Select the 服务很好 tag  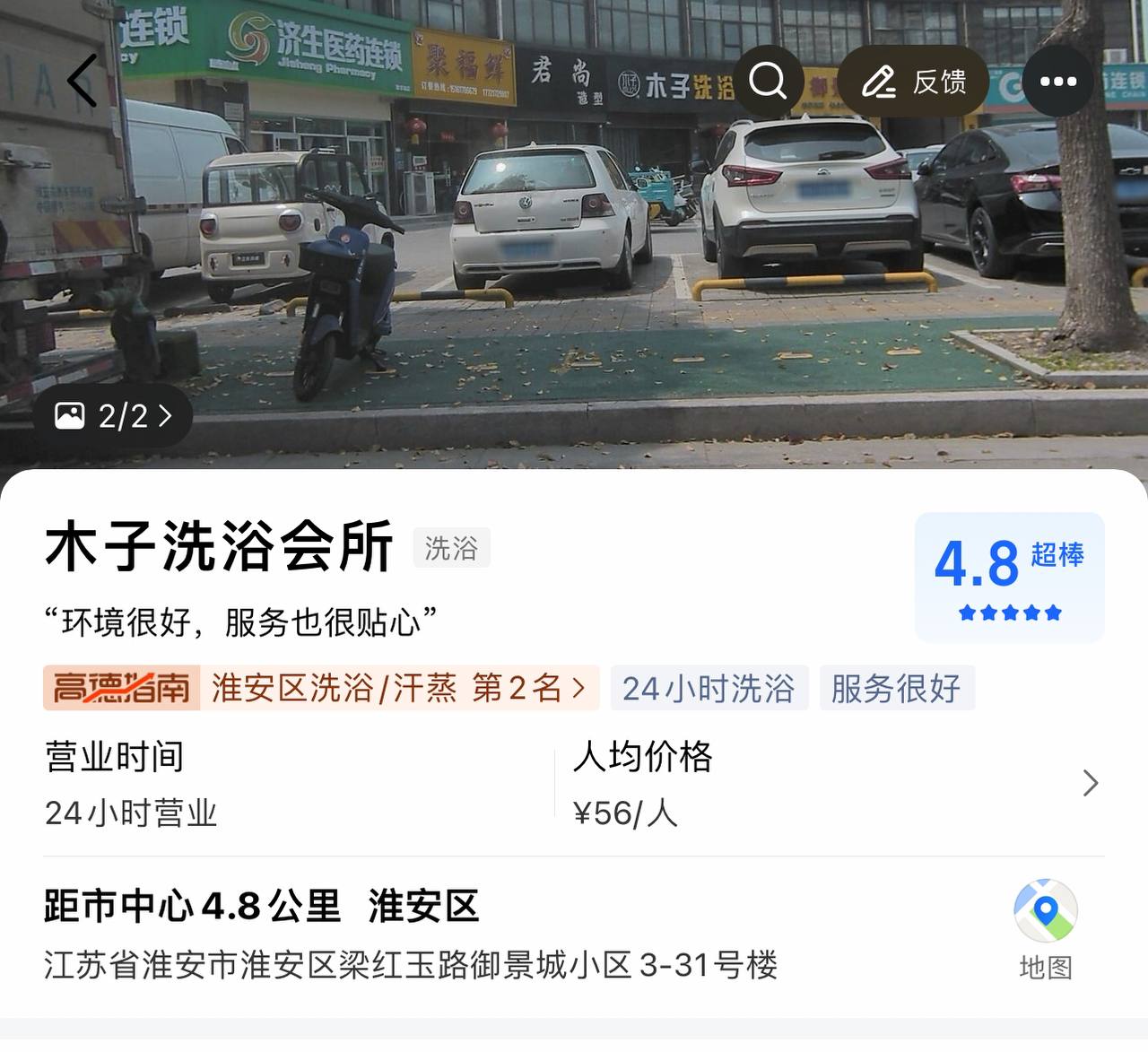896,689
